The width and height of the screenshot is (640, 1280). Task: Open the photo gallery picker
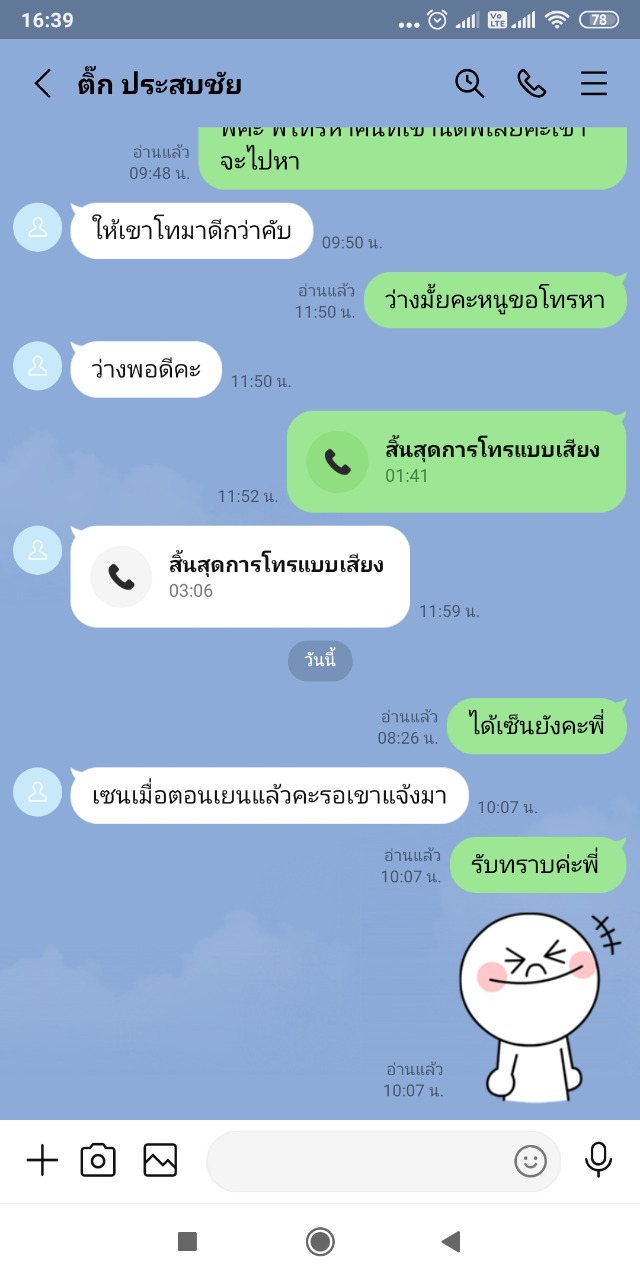click(x=160, y=1160)
